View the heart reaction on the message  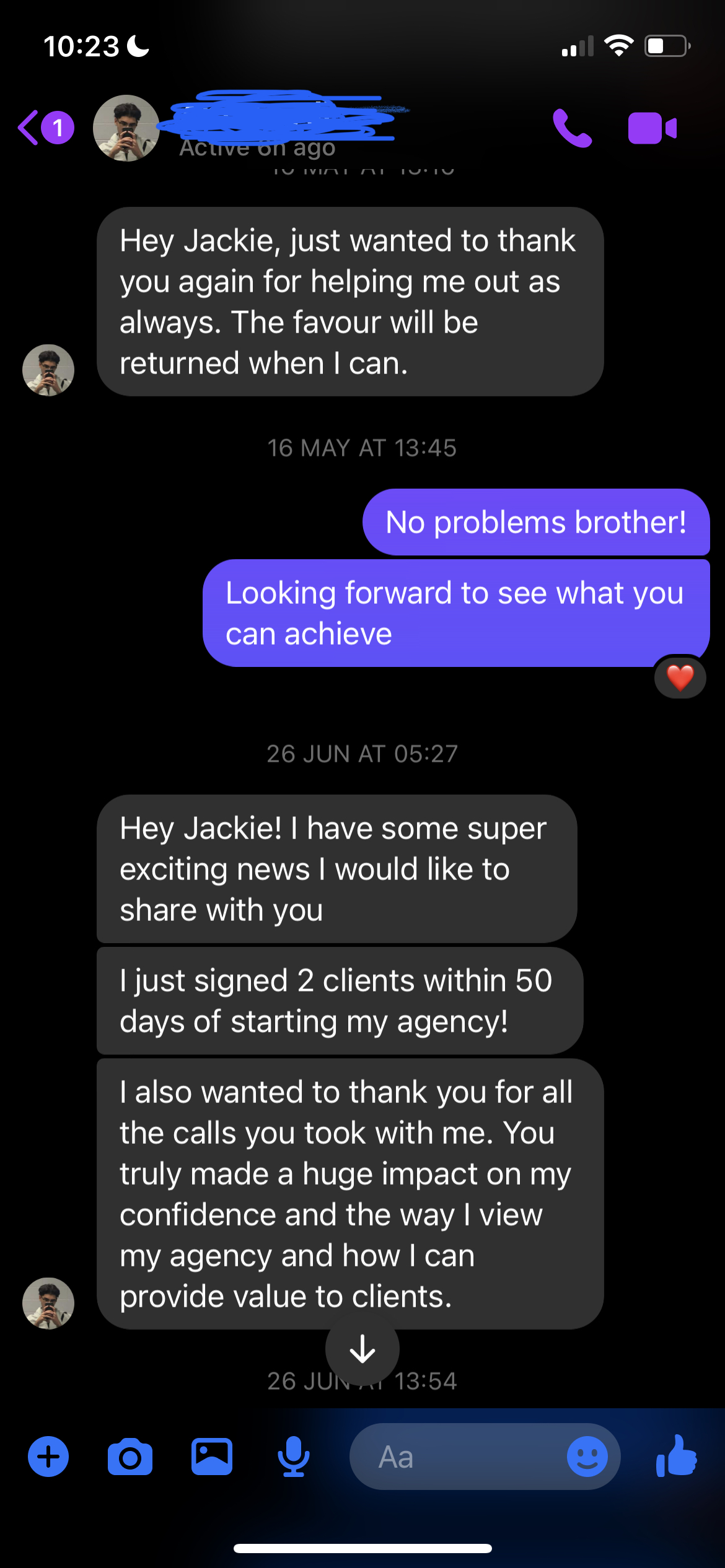(x=680, y=677)
